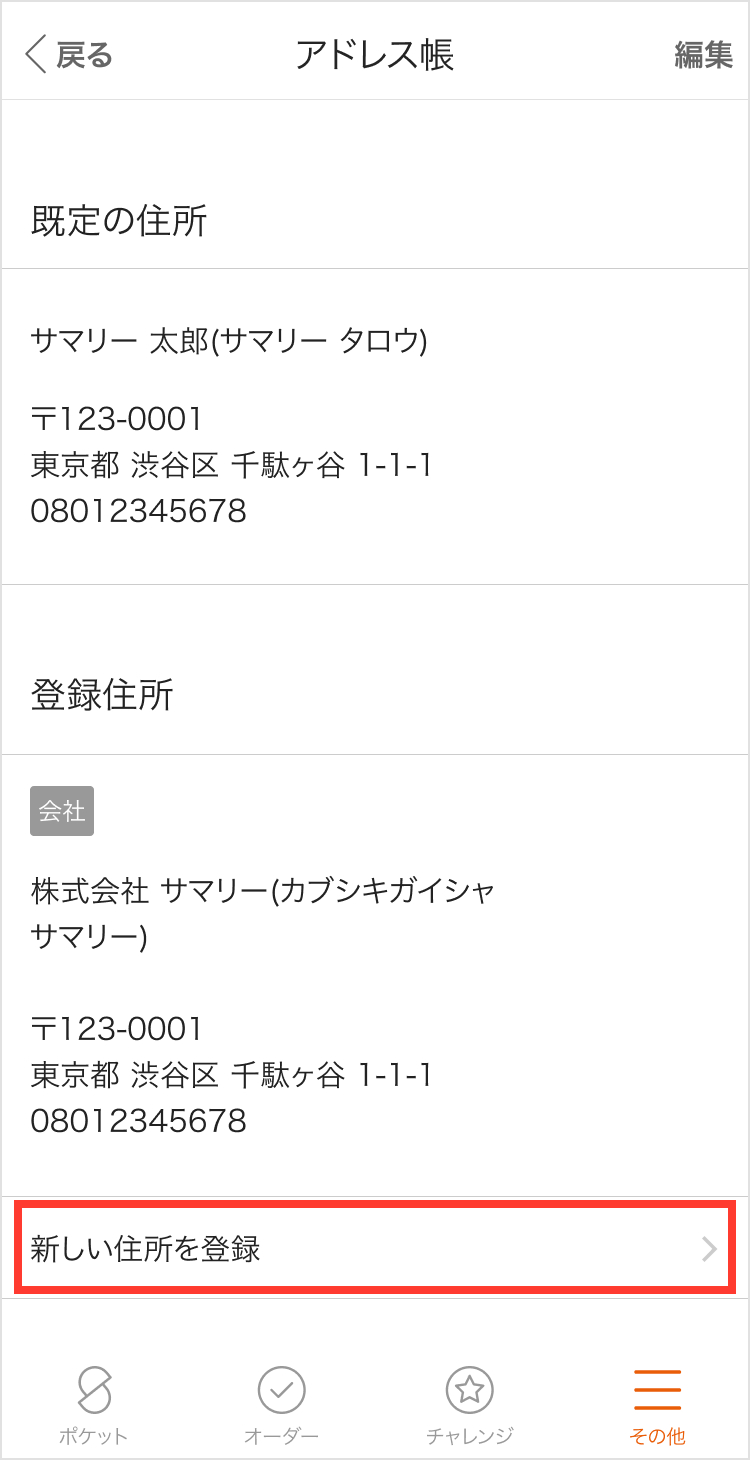
Task: Switch to the ポケット tab
Action: point(94,1406)
